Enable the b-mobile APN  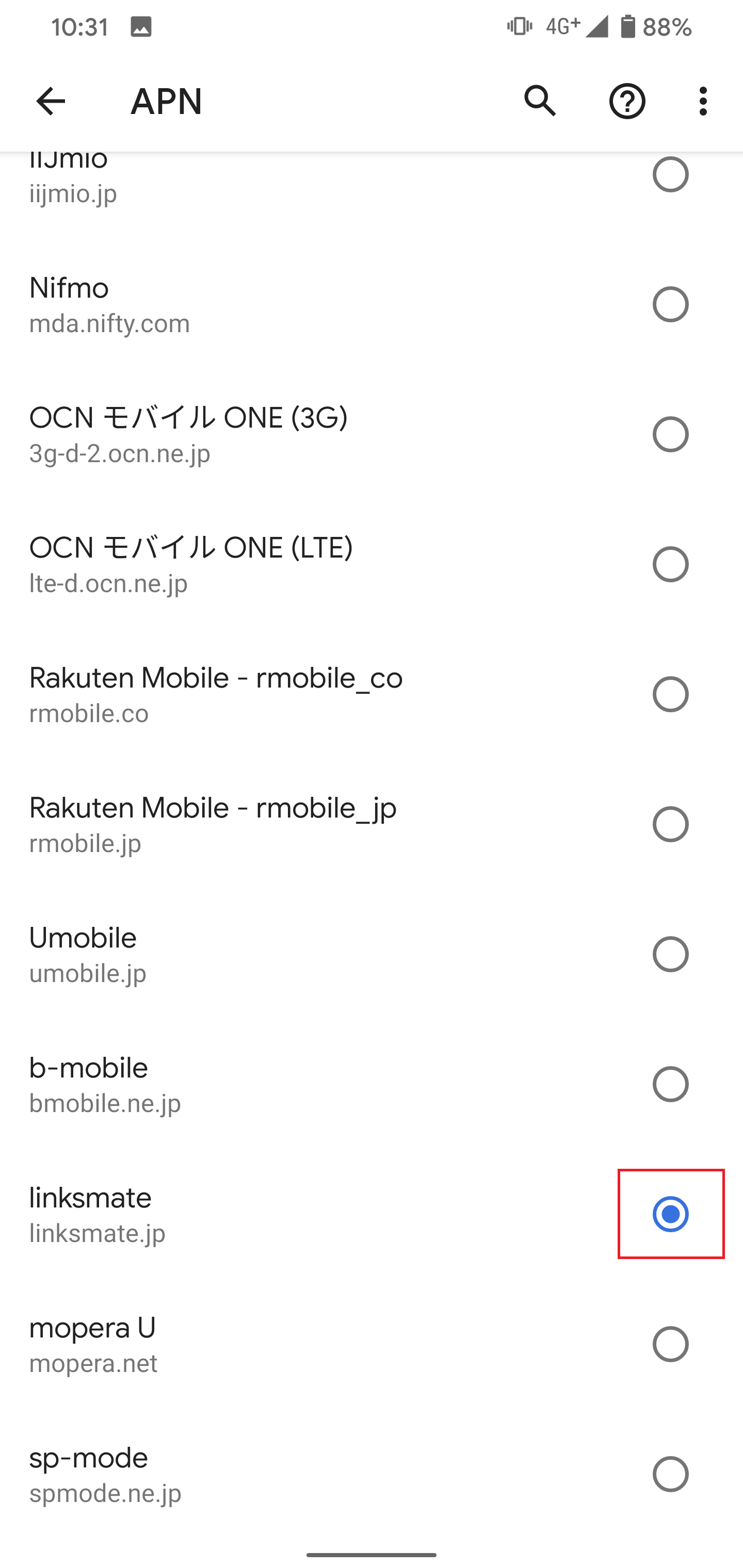tap(671, 1084)
